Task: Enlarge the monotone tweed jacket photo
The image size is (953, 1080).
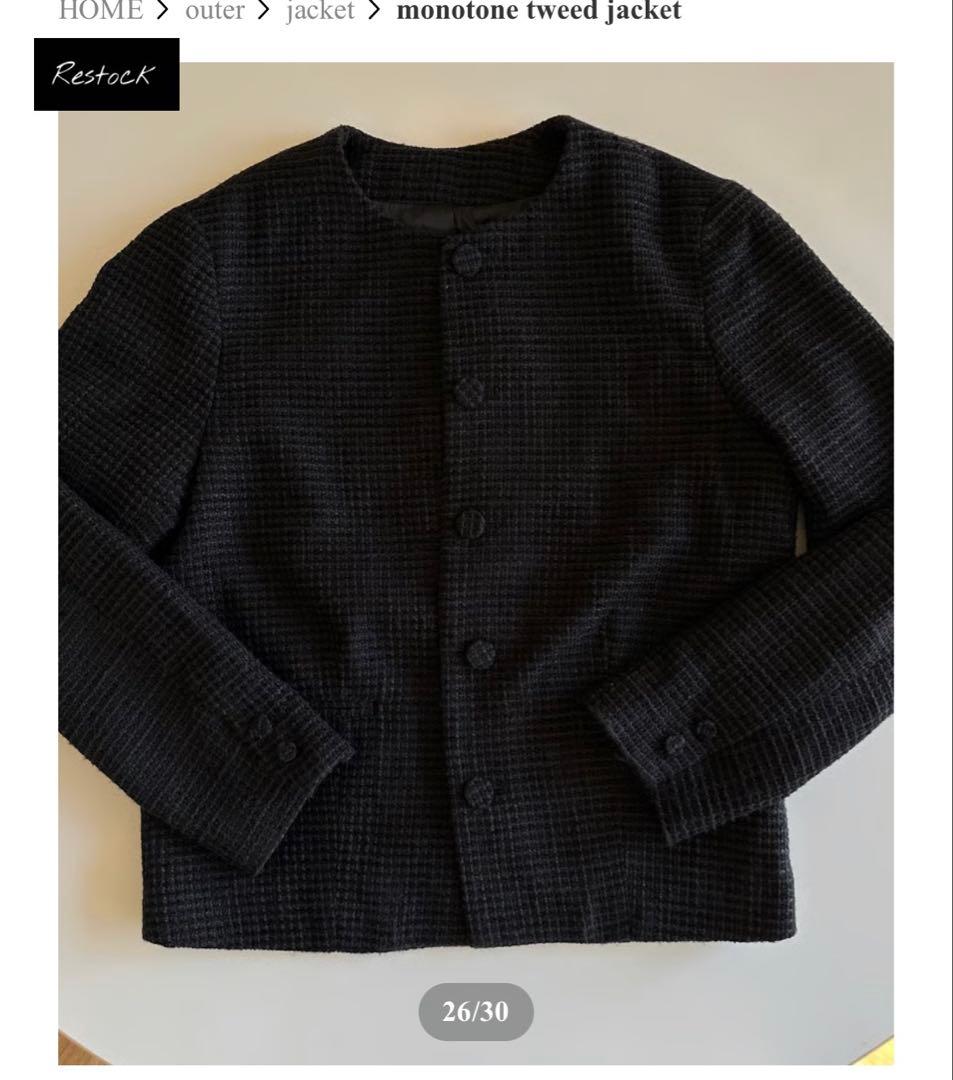Action: [476, 560]
